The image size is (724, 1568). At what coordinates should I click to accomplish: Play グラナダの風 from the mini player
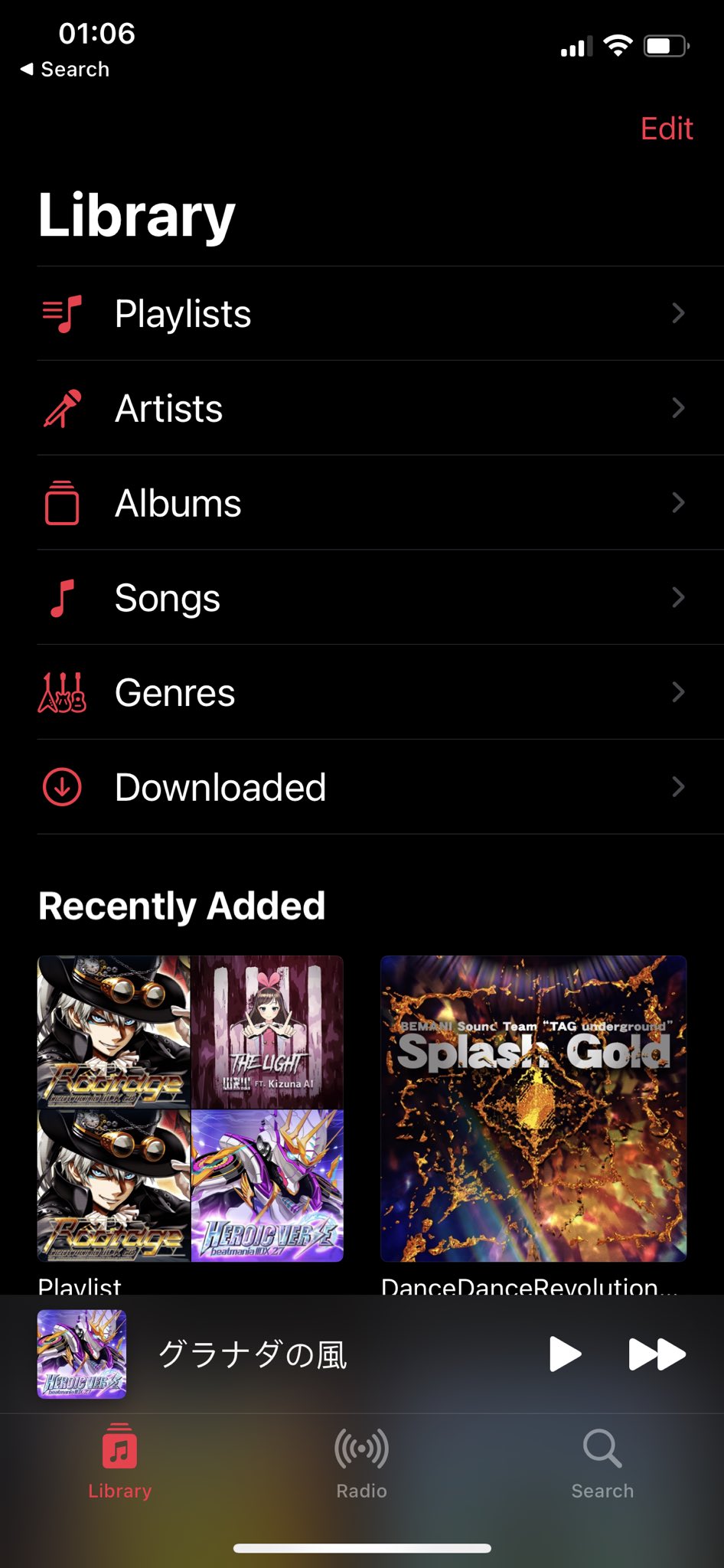coord(565,1354)
